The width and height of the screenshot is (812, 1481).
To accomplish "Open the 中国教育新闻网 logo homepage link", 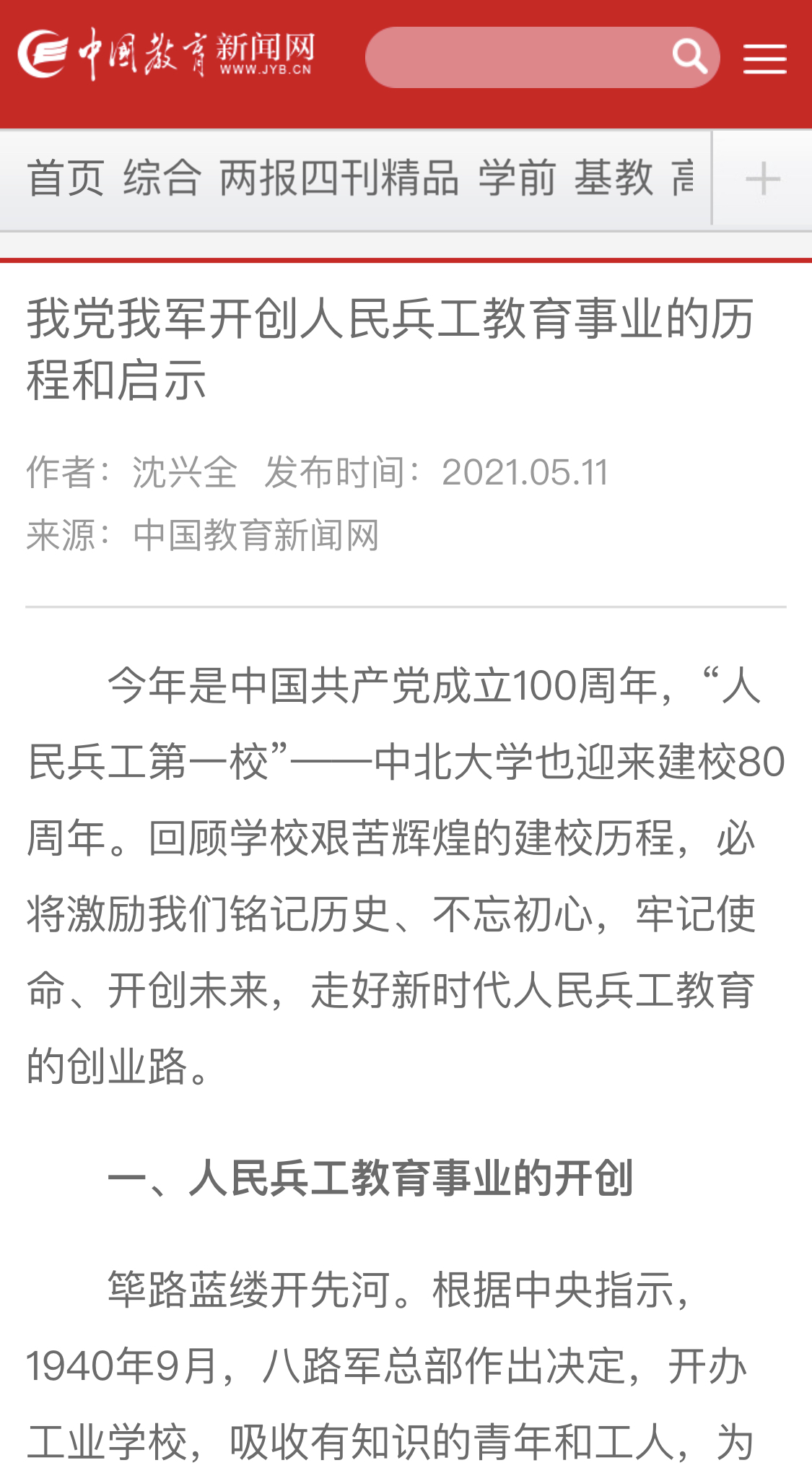I will pos(167,55).
